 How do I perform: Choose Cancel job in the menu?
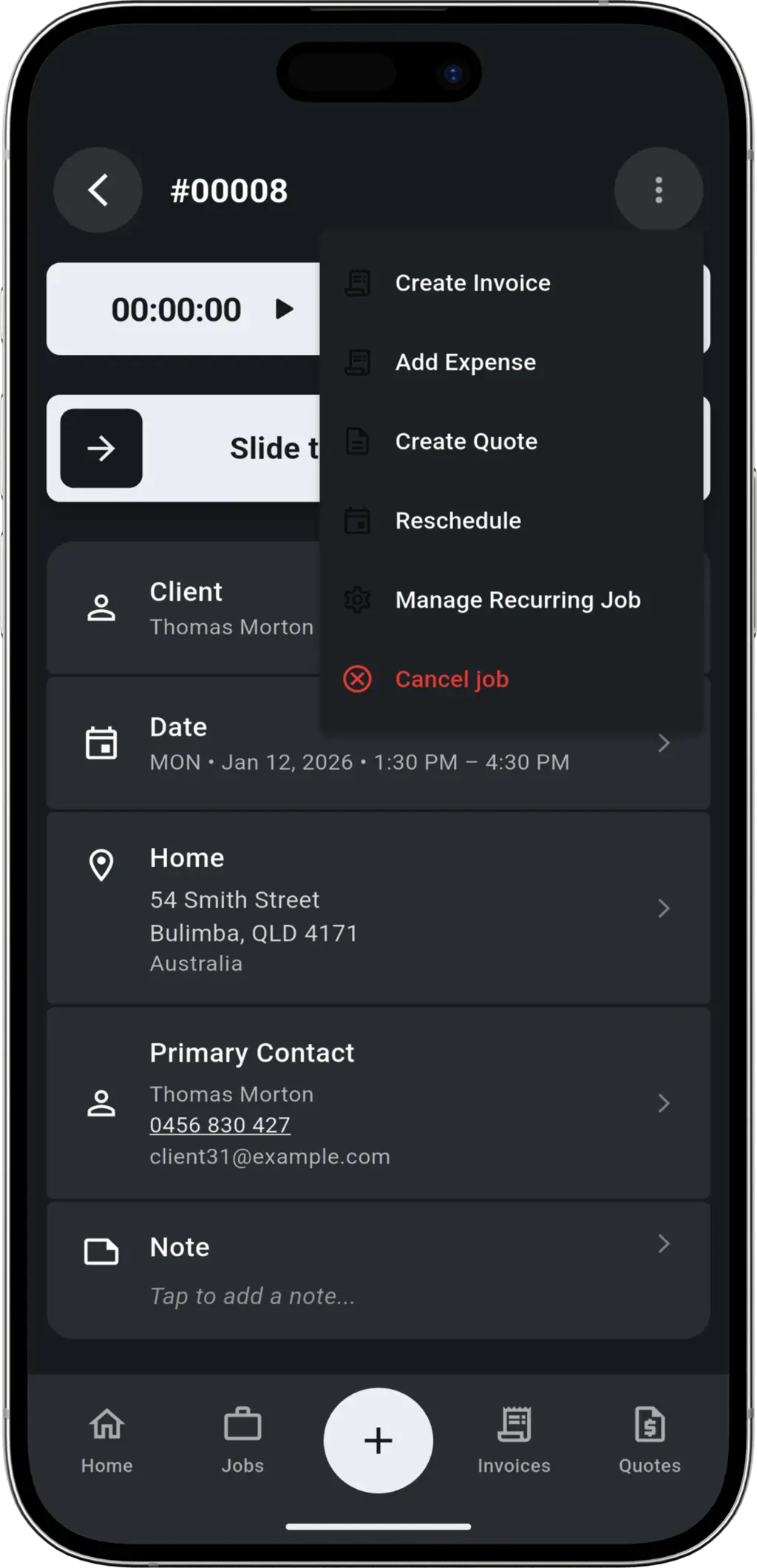click(x=452, y=679)
